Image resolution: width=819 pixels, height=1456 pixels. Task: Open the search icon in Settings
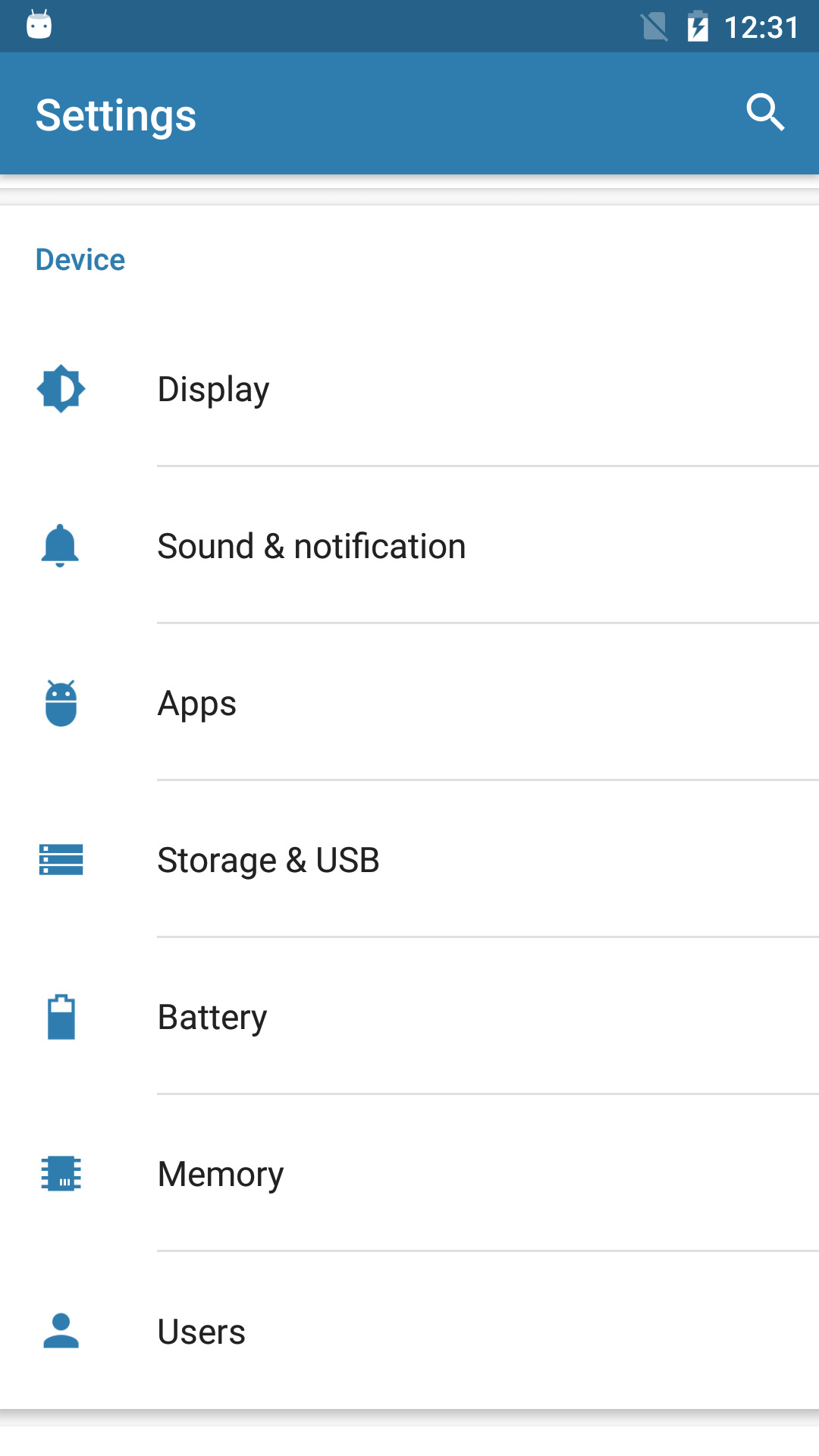point(765,113)
